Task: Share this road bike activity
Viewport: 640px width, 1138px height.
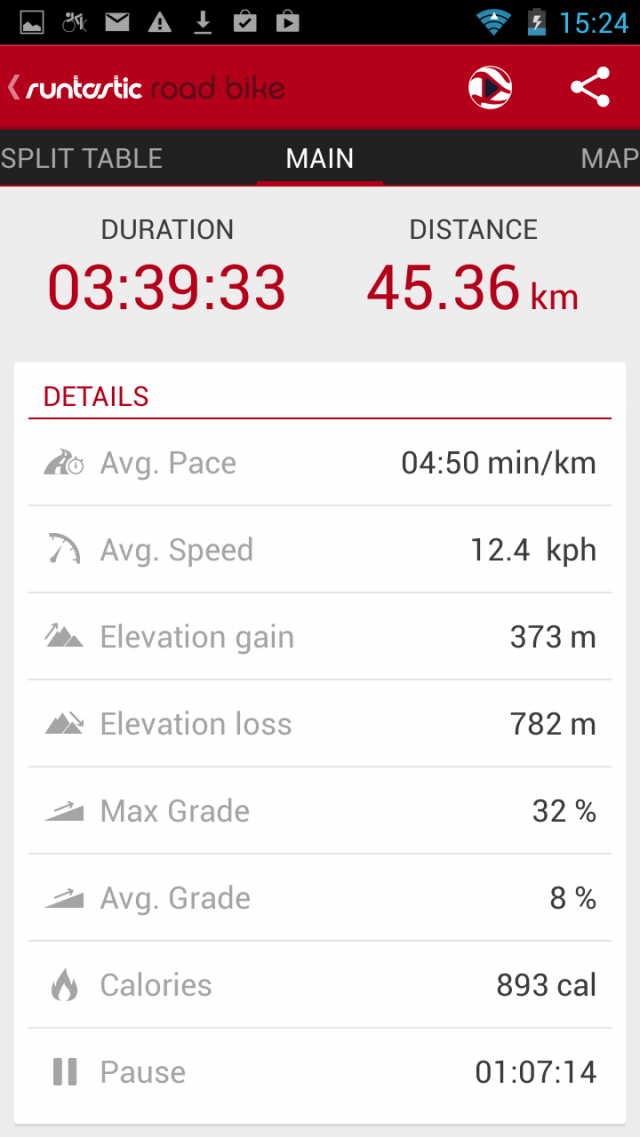Action: [590, 88]
